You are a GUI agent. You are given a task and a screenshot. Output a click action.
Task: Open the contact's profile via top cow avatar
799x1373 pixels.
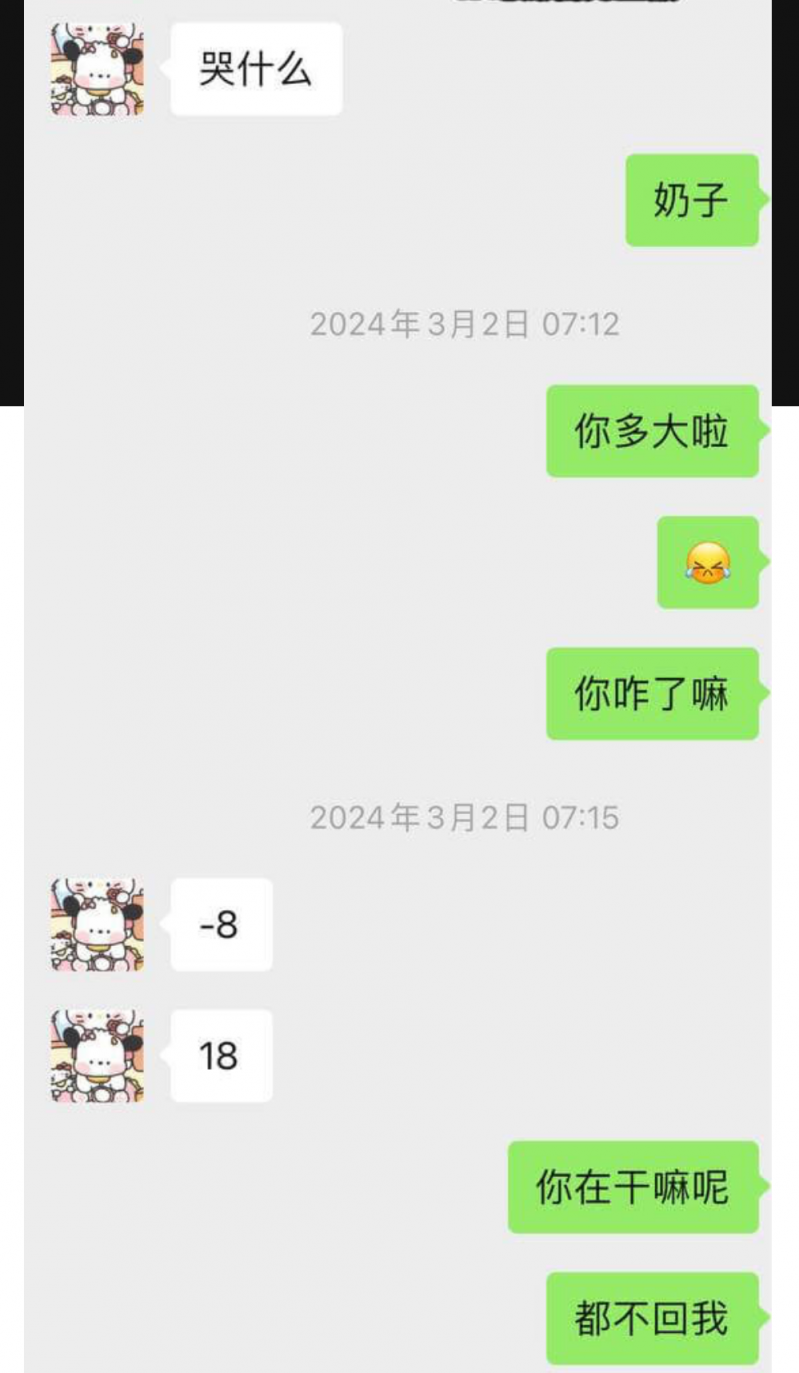[95, 70]
